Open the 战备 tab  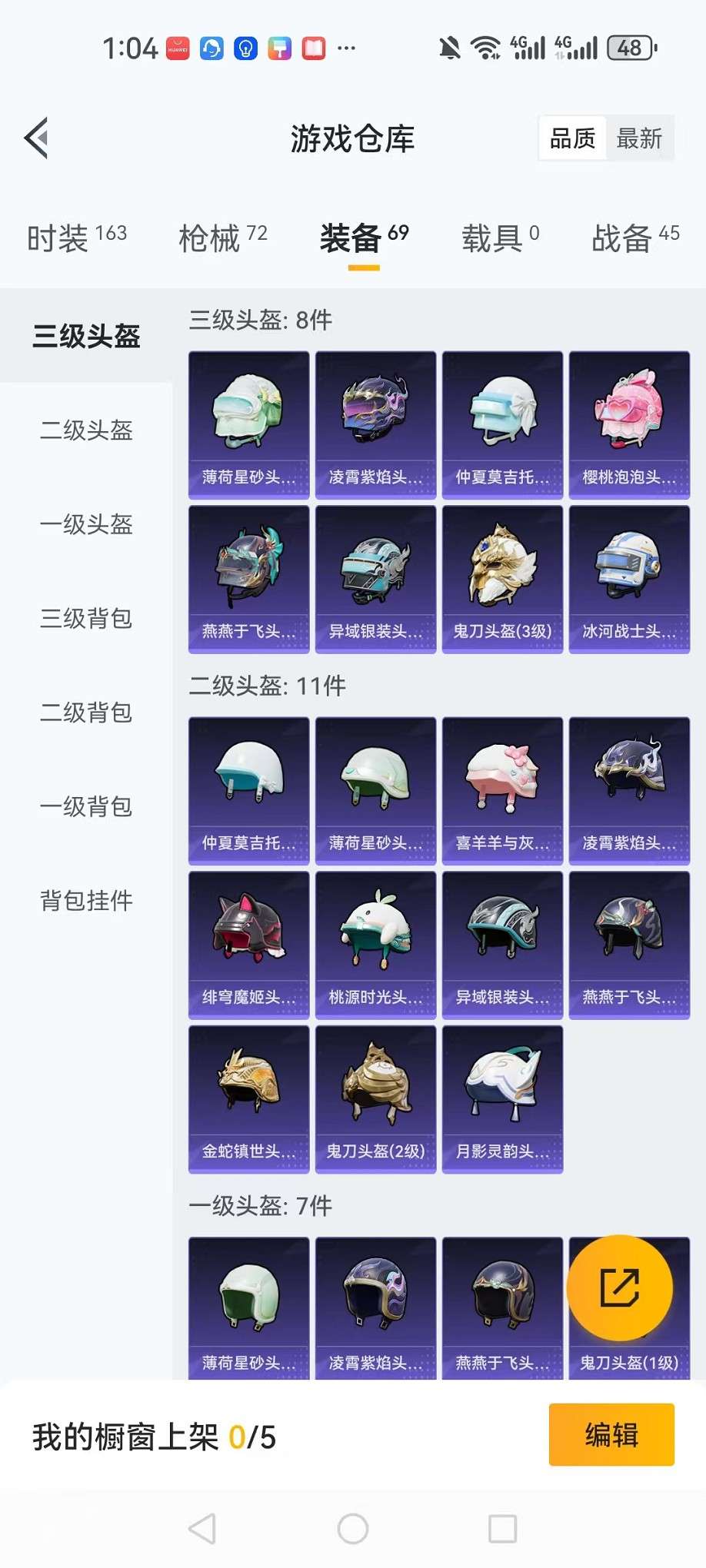click(634, 238)
